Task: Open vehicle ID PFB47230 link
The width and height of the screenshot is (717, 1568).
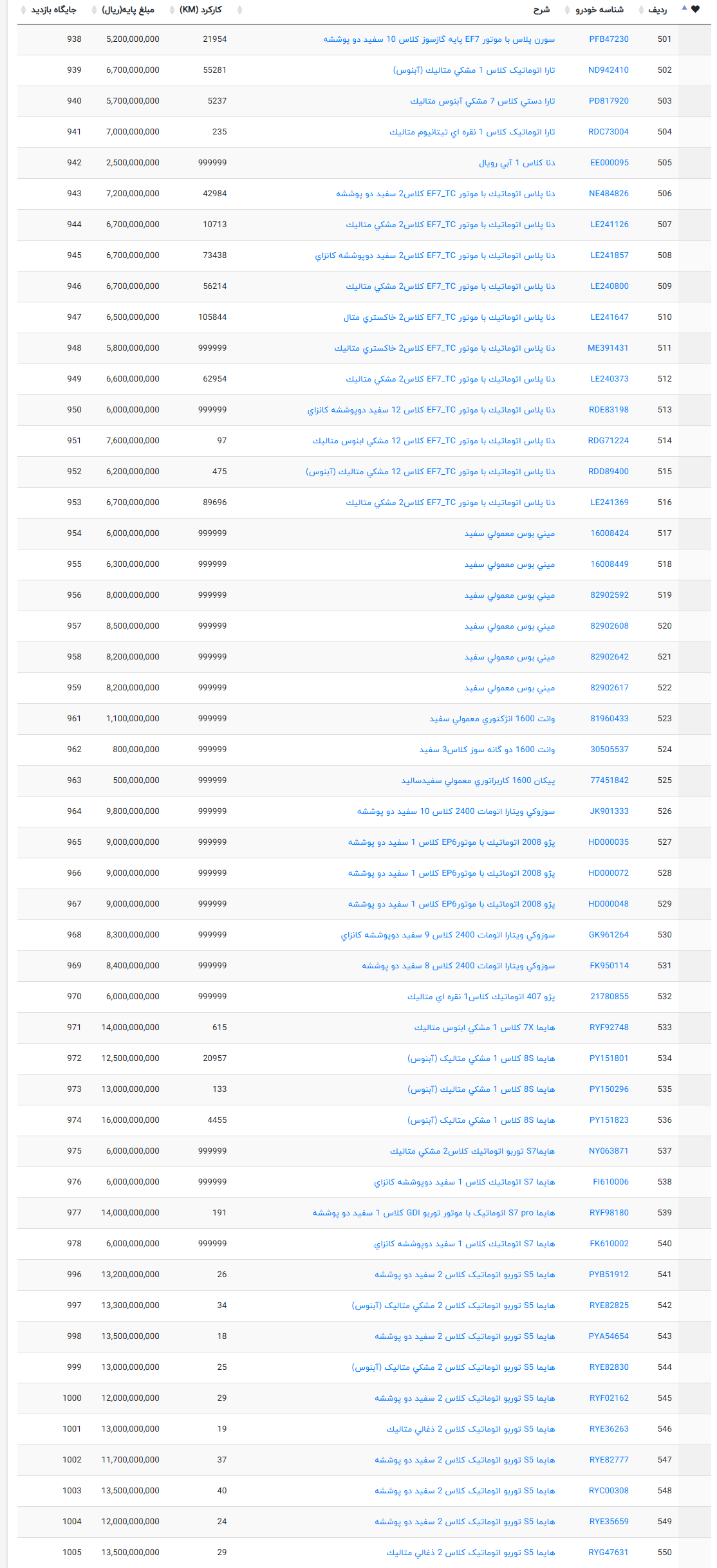Action: 609,39
